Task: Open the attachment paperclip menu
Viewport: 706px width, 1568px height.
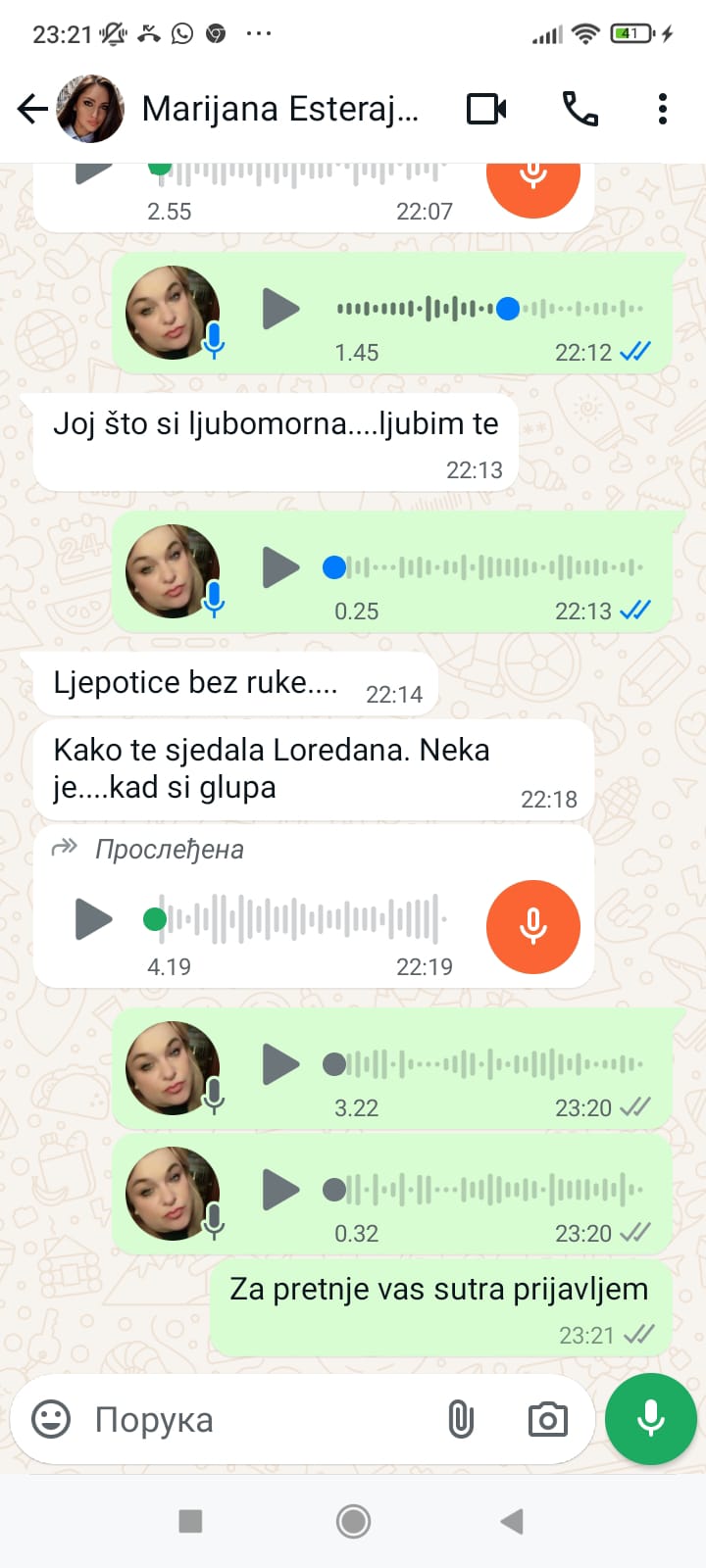Action: point(461,1419)
